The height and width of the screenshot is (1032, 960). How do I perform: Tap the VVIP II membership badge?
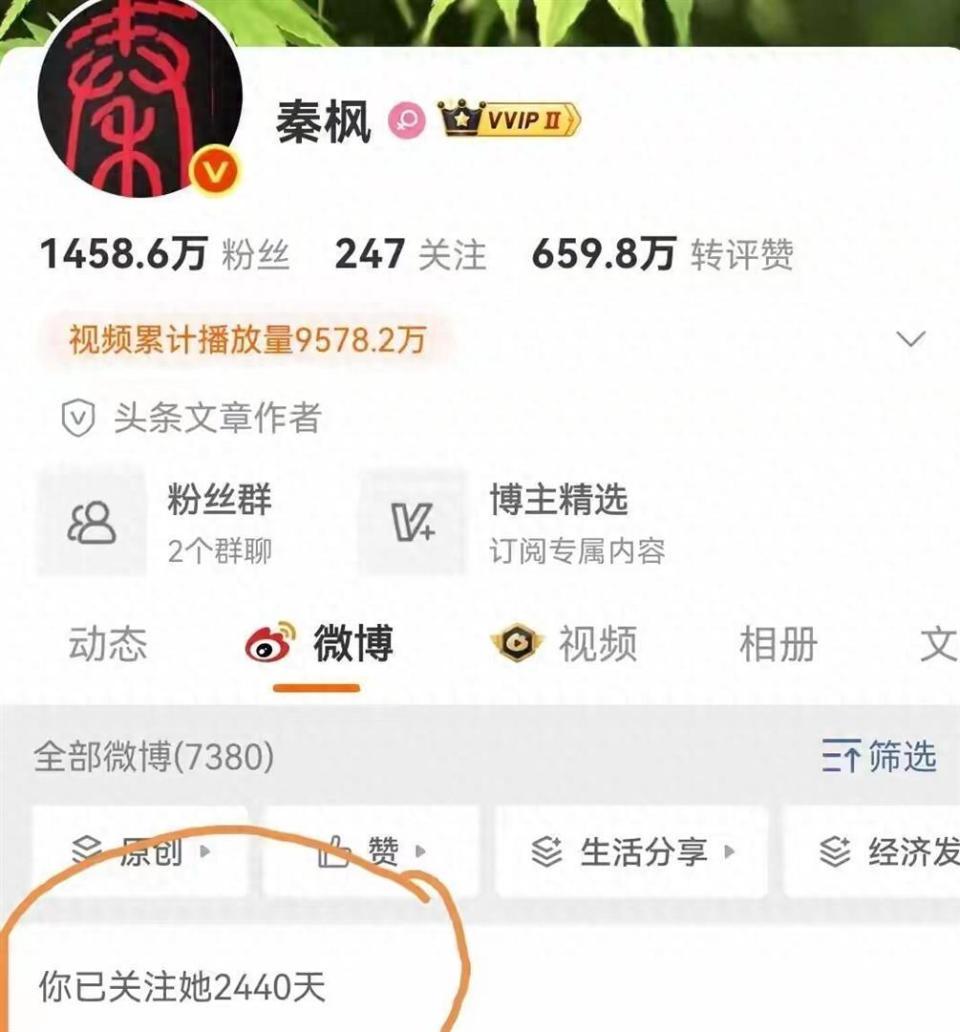click(511, 120)
